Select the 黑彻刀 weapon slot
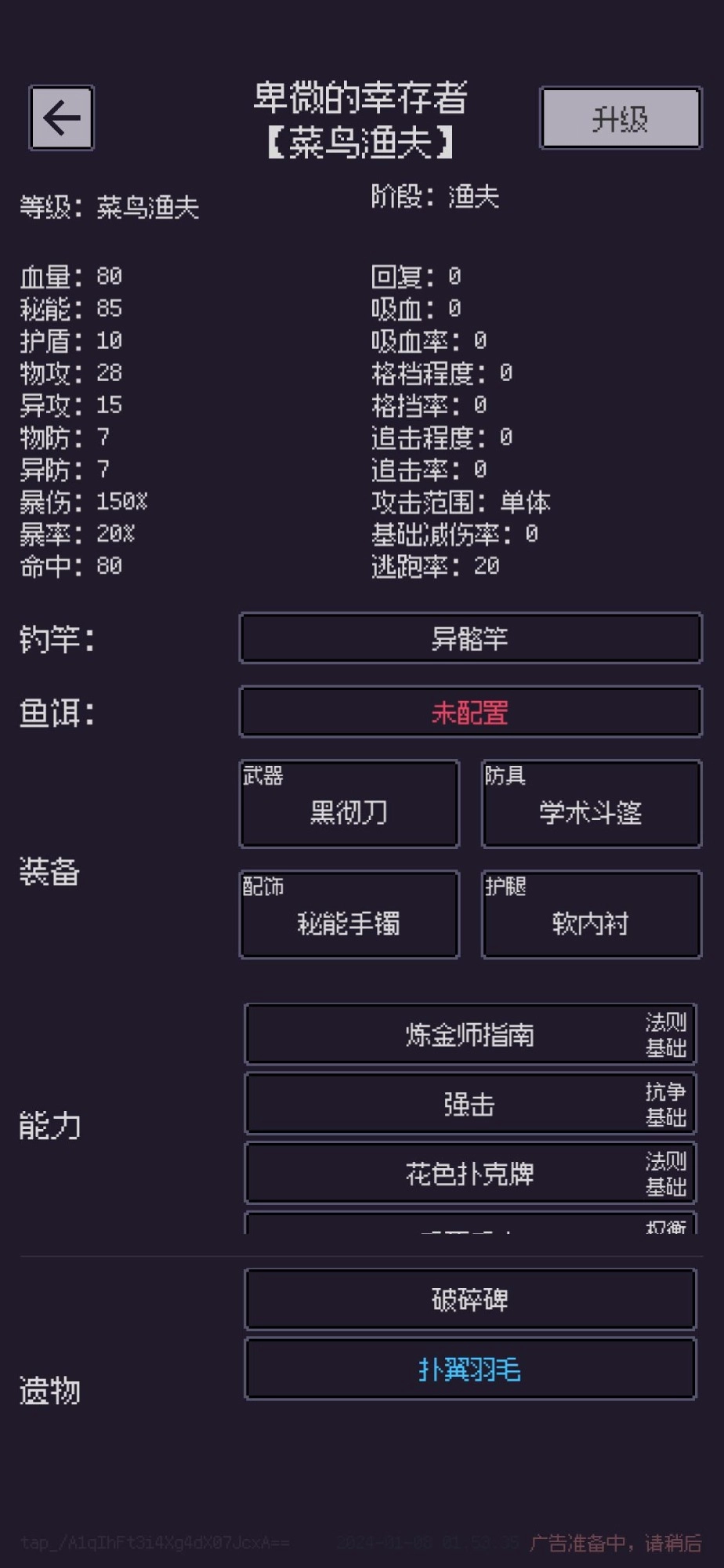Screen dimensions: 724x1568 pos(349,804)
